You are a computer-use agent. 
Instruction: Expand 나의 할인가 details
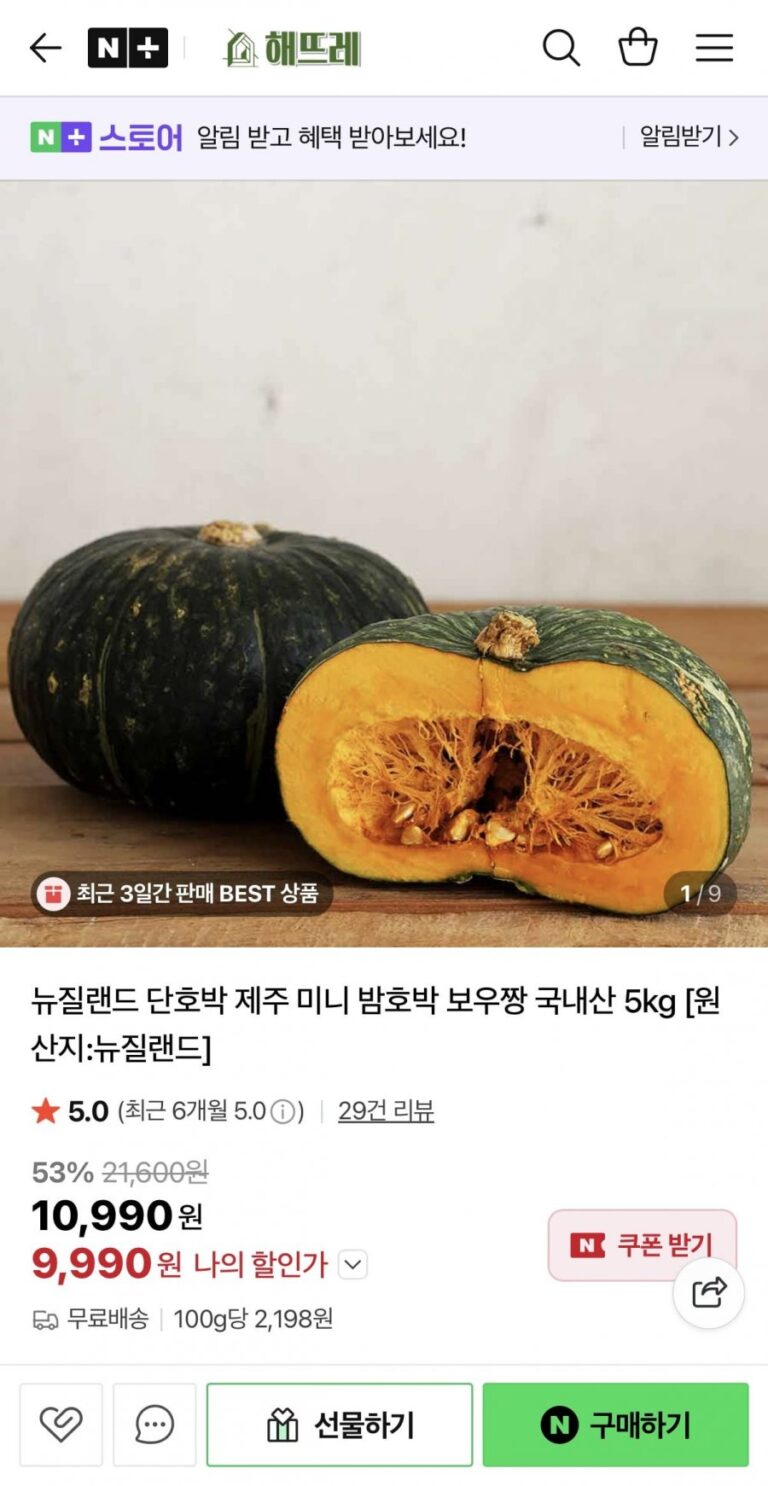click(x=352, y=1266)
